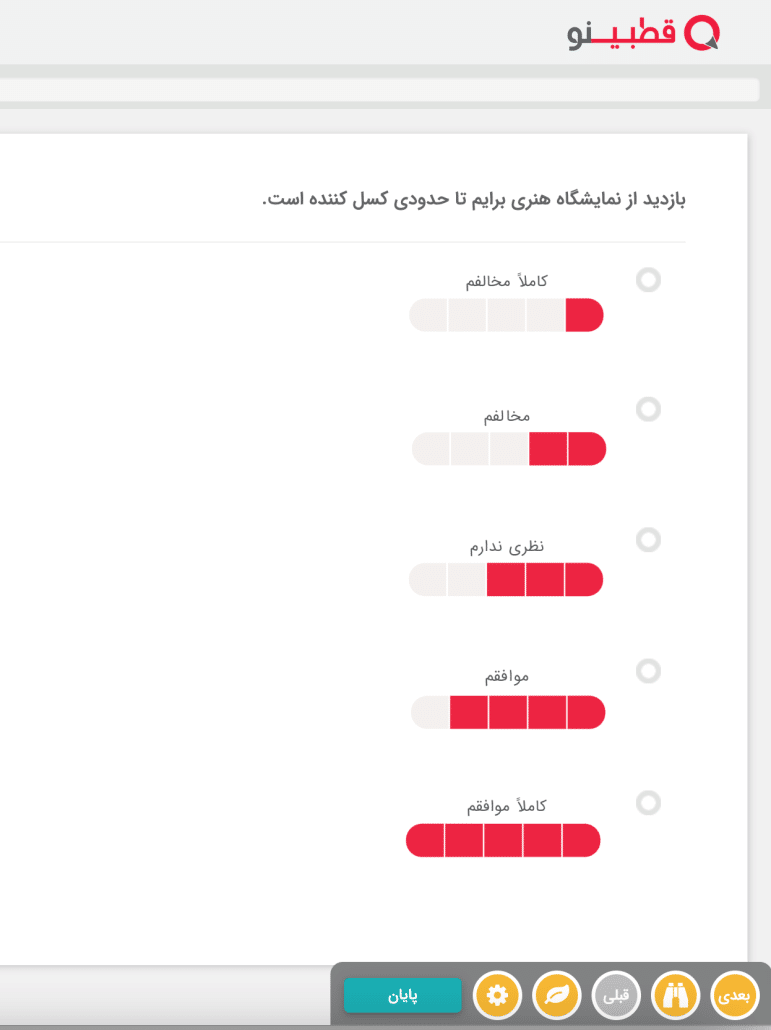The width and height of the screenshot is (771, 1030).
Task: Tap the "پایان" finish button
Action: pos(402,995)
